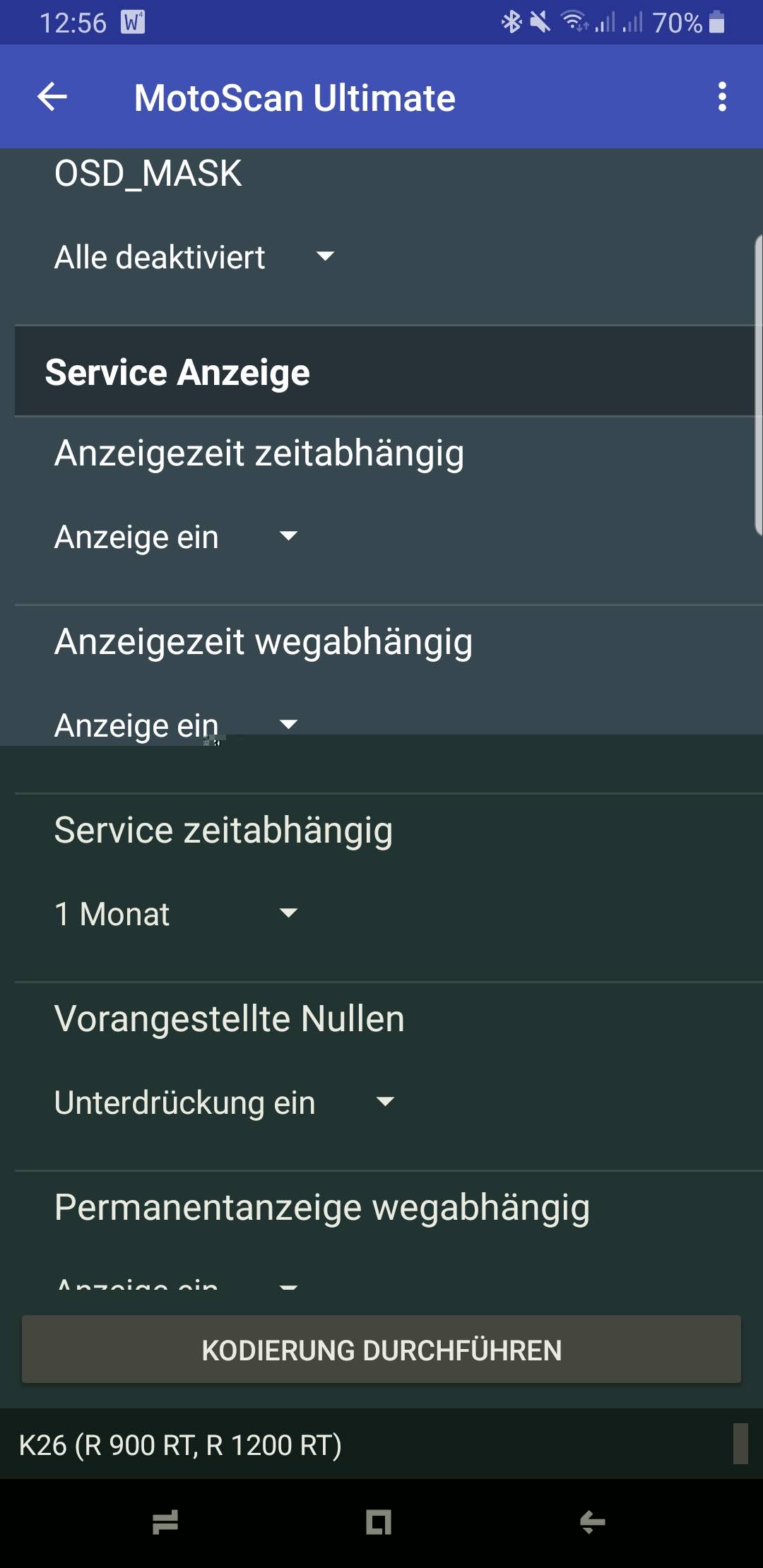Screen dimensions: 763x1568
Task: Select a Service zeitabhängig interval
Action: (176, 914)
